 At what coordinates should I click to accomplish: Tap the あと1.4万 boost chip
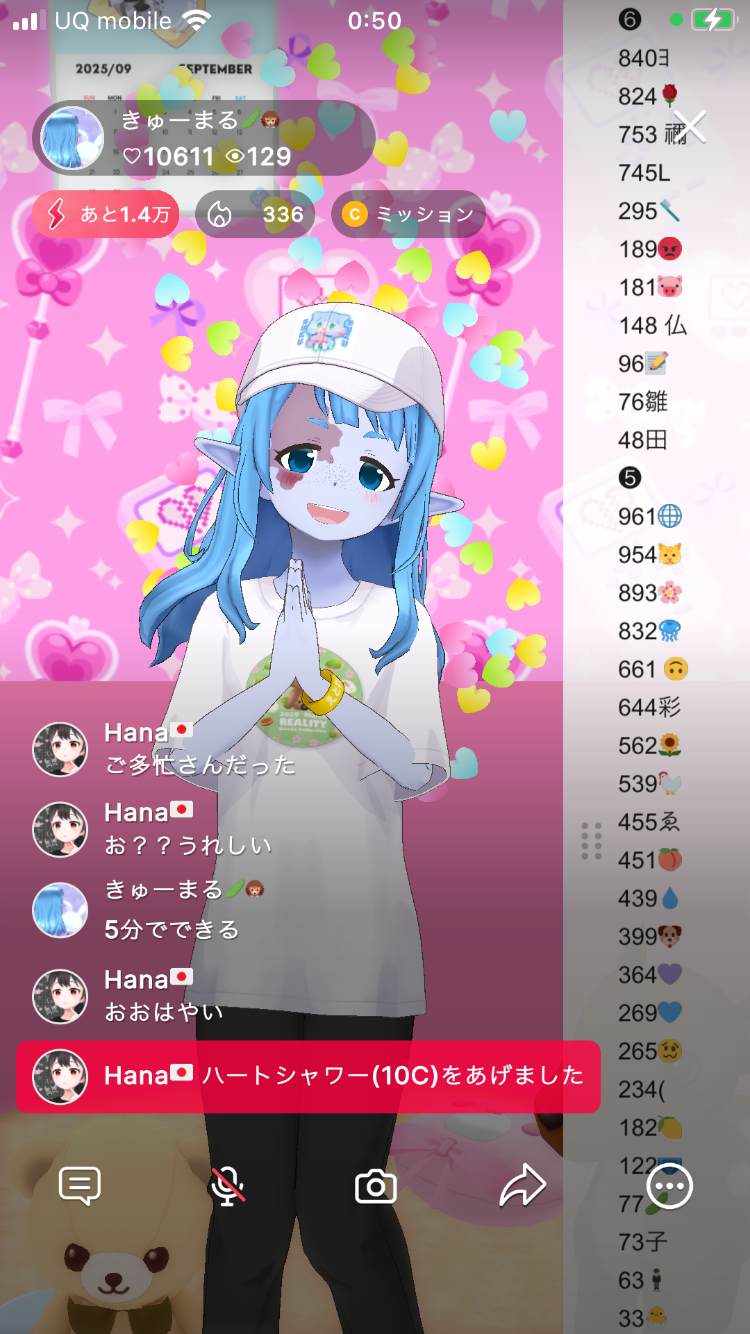[x=108, y=214]
